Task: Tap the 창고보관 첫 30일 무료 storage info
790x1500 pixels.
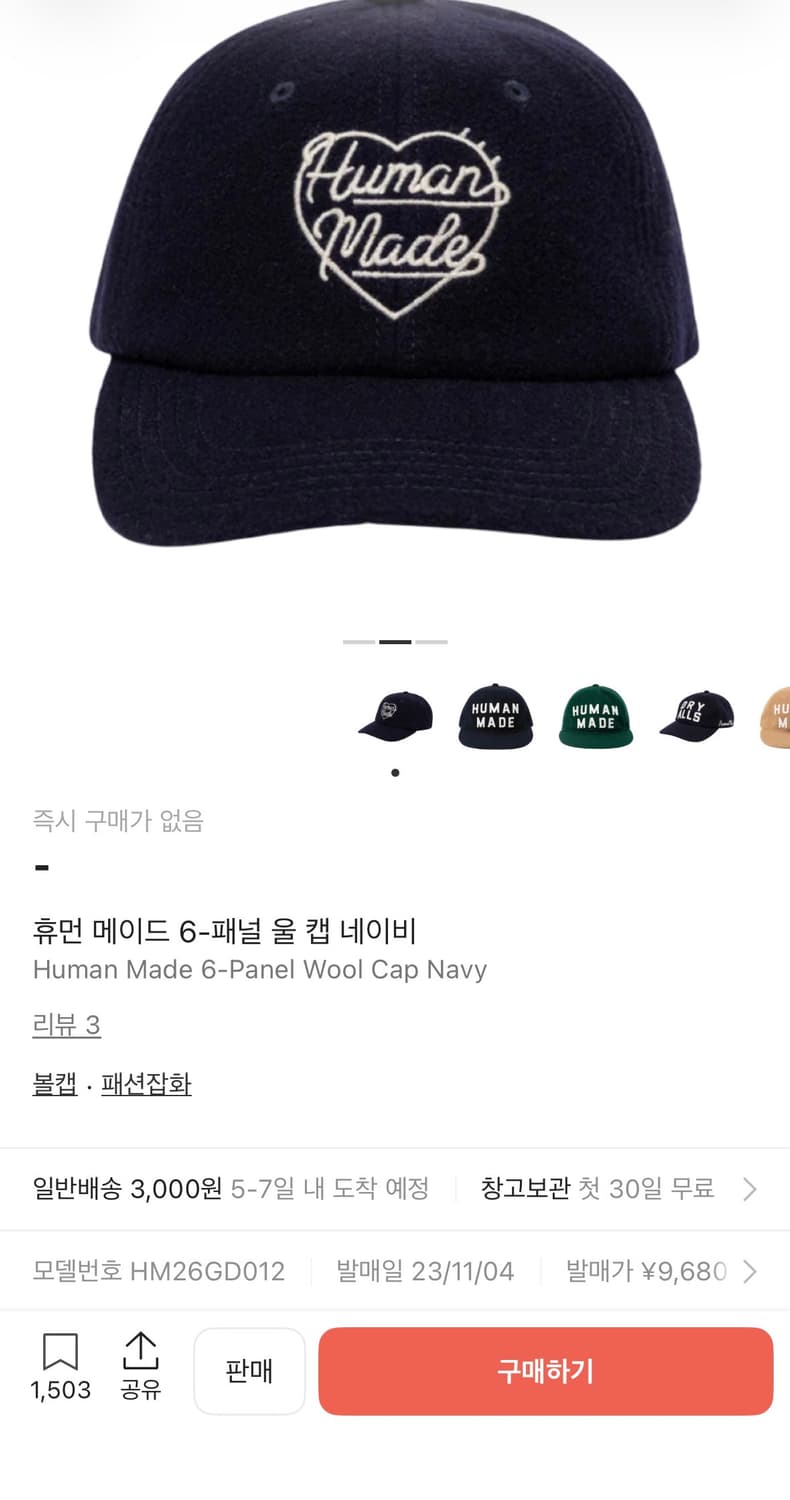Action: [x=600, y=1189]
